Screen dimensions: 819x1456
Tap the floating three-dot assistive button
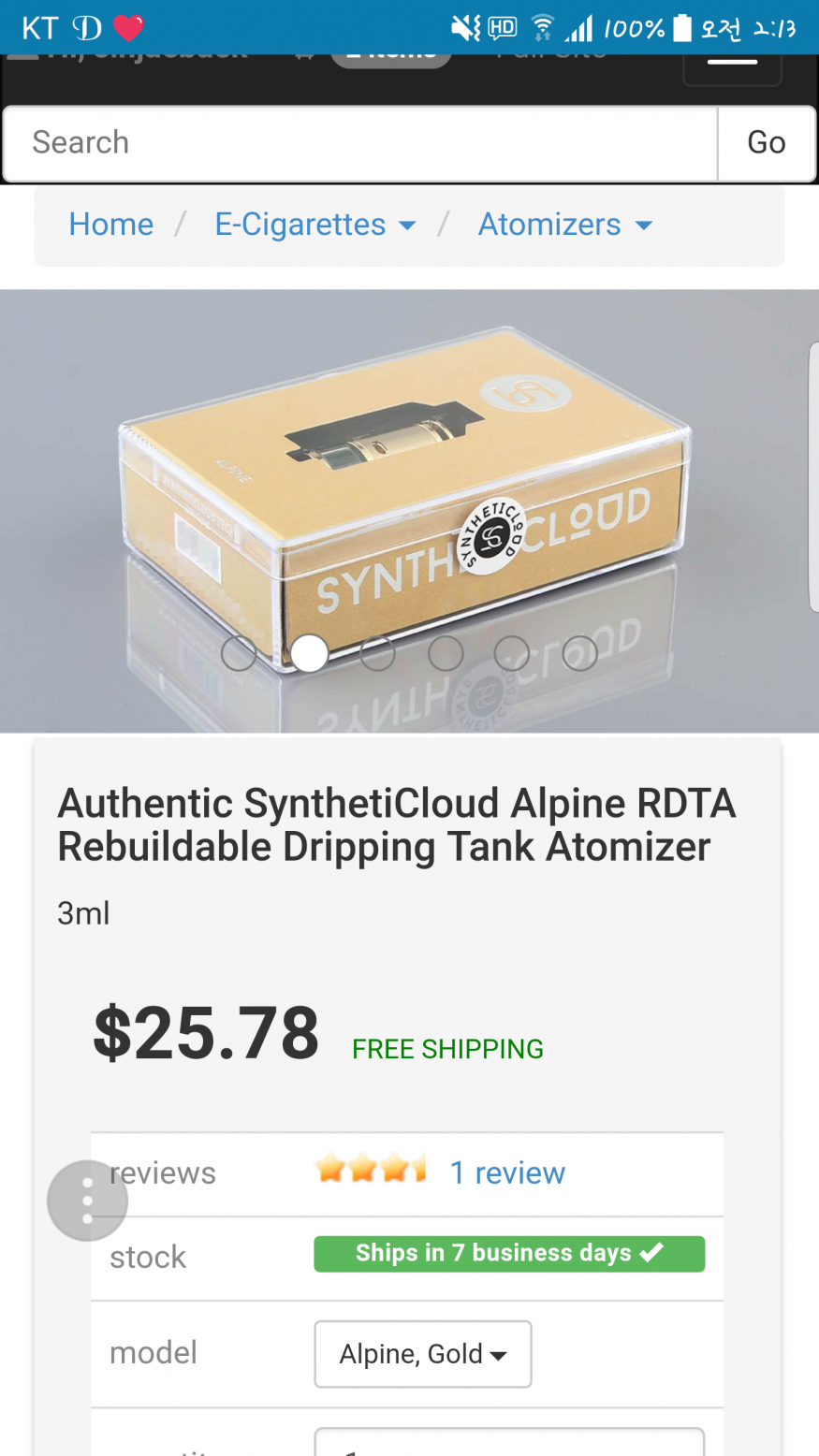coord(87,1201)
